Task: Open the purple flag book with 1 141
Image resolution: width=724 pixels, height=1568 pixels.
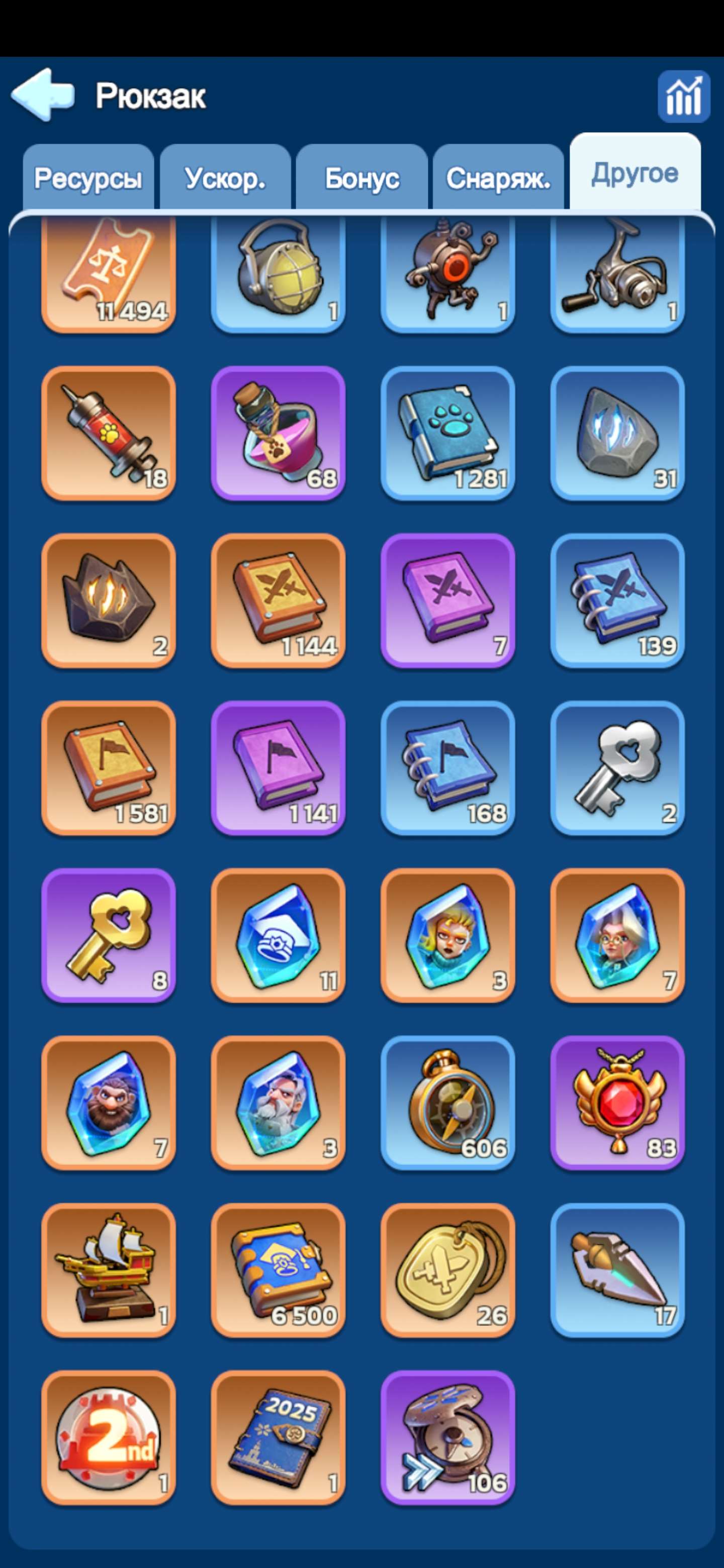Action: point(278,767)
